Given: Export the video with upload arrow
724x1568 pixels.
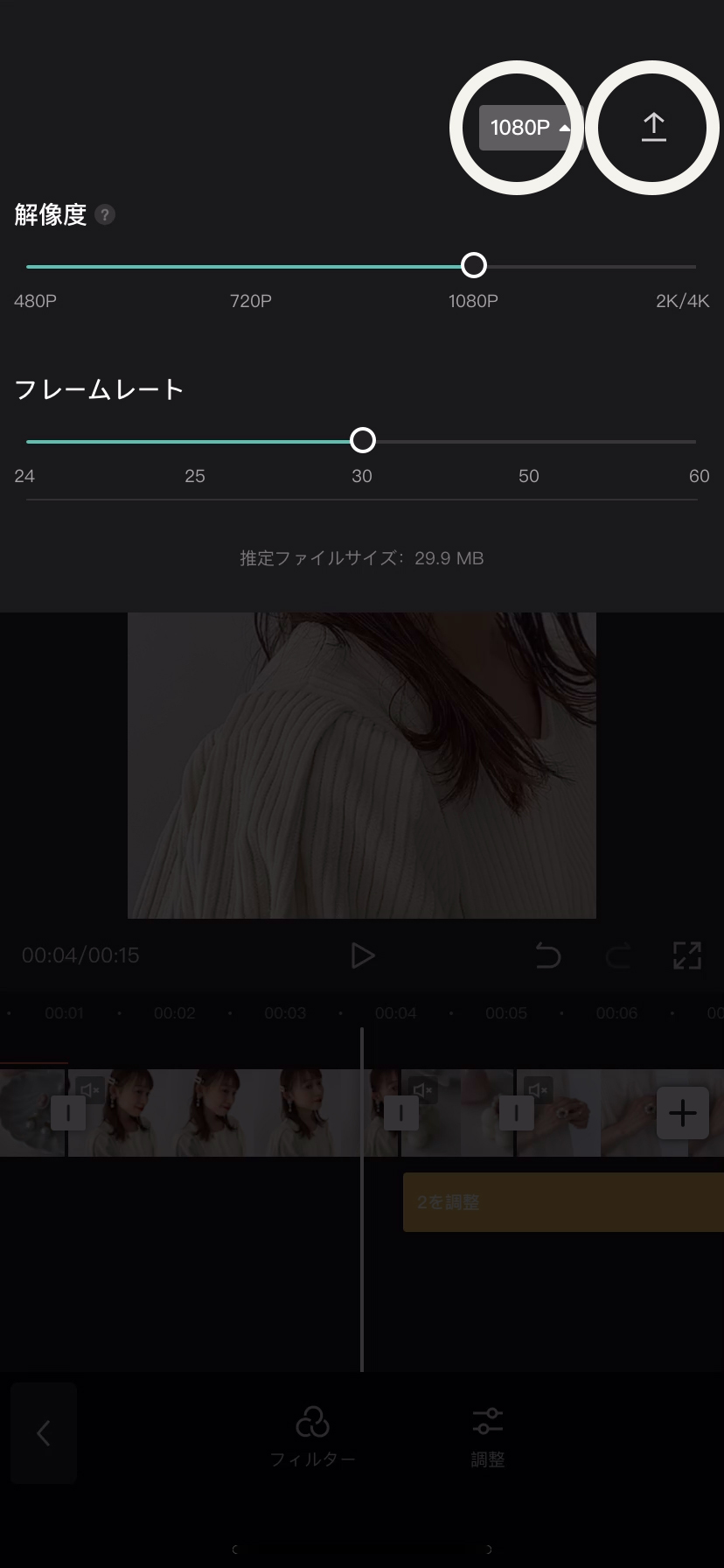Looking at the screenshot, I should tap(653, 128).
